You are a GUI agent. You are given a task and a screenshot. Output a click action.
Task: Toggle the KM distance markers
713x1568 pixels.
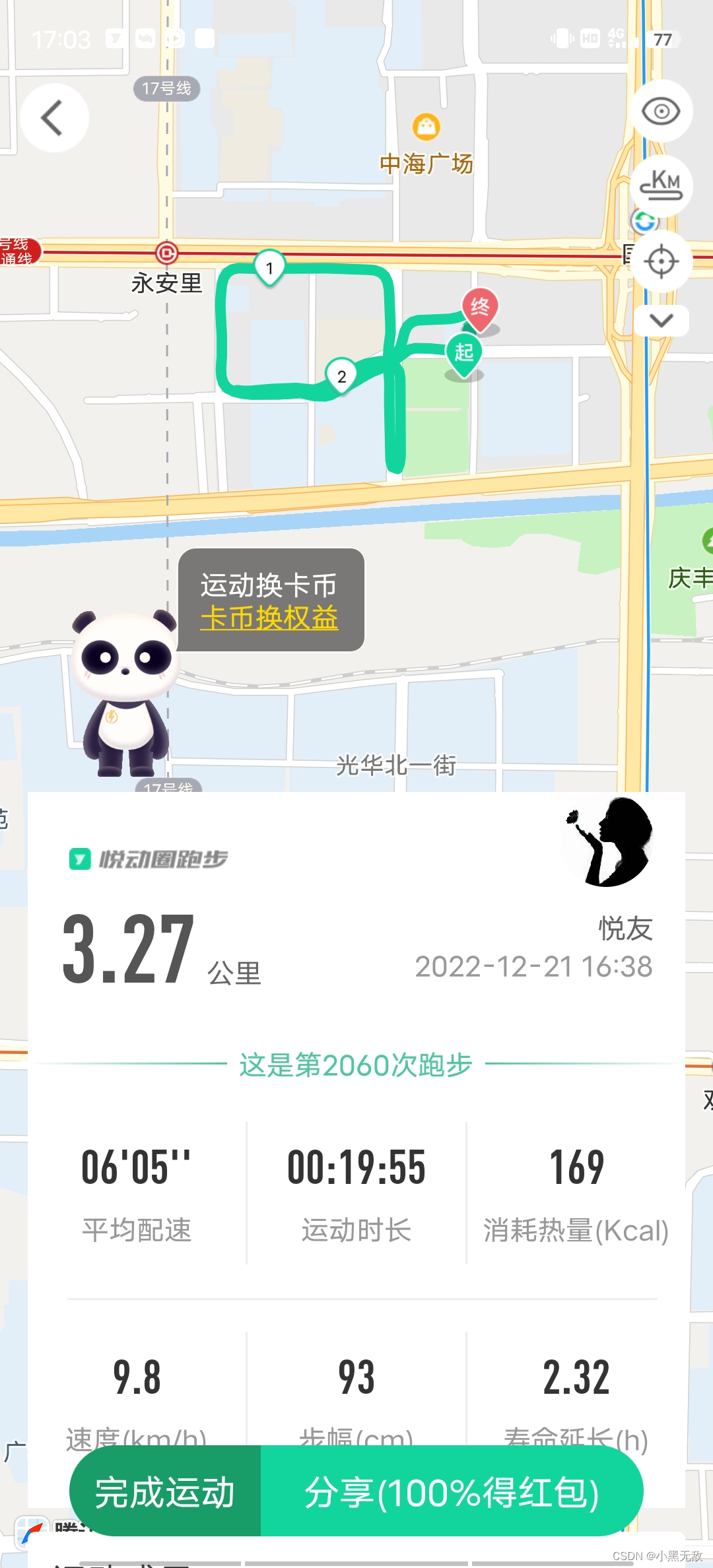point(661,187)
